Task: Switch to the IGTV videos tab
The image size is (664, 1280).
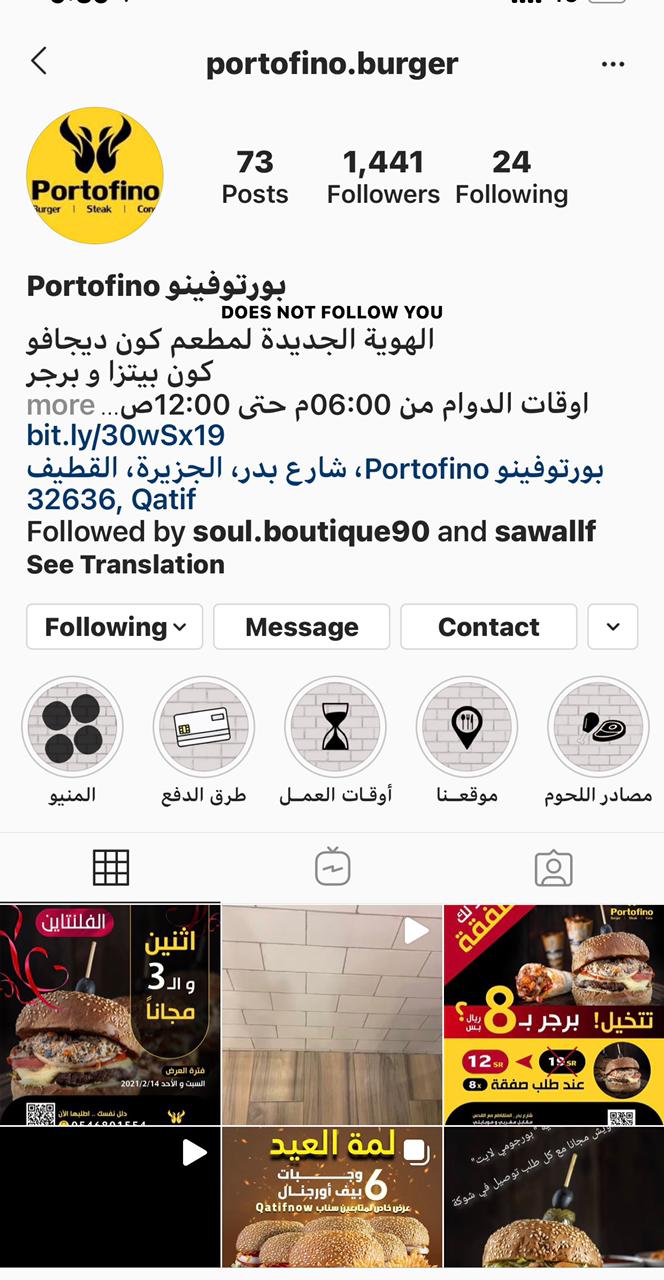Action: click(332, 867)
